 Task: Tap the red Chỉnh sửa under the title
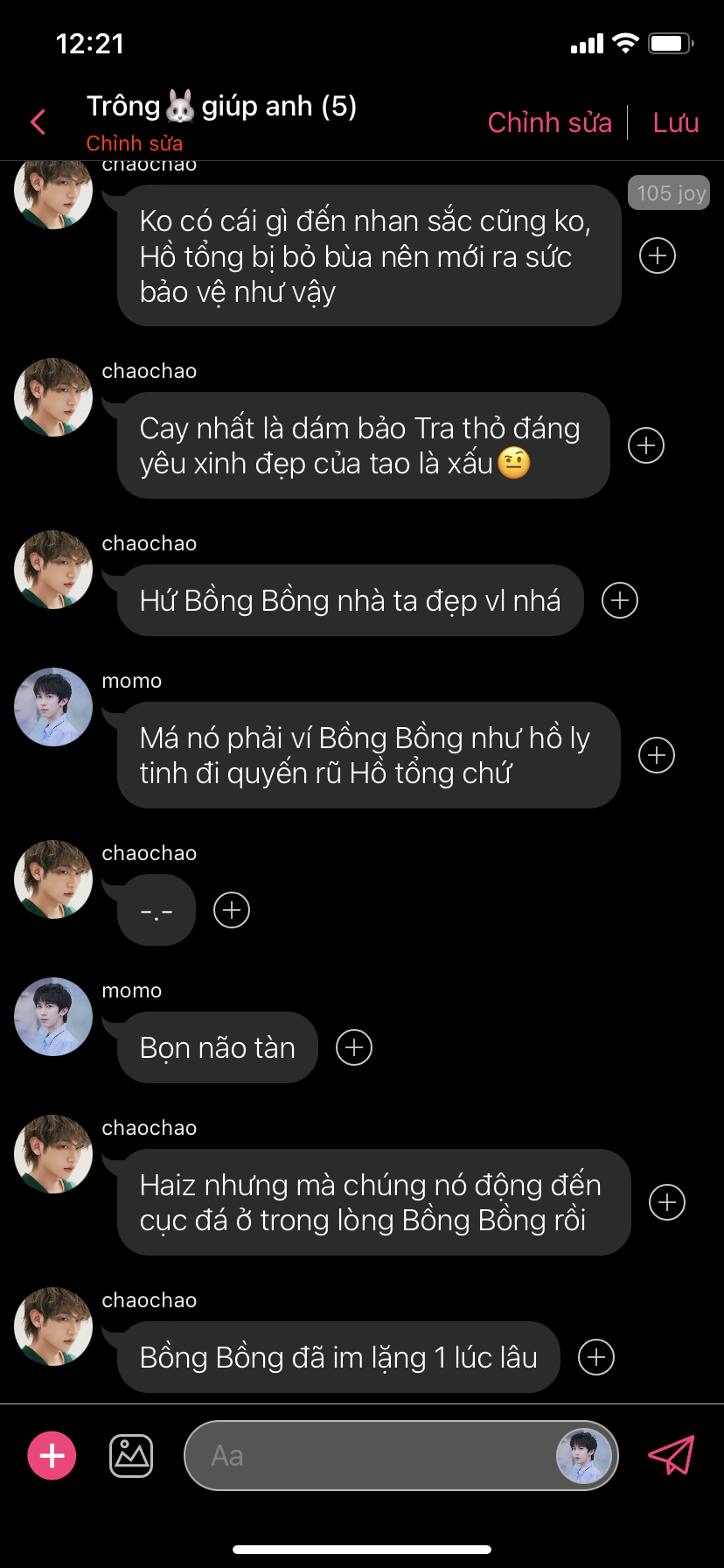[135, 143]
